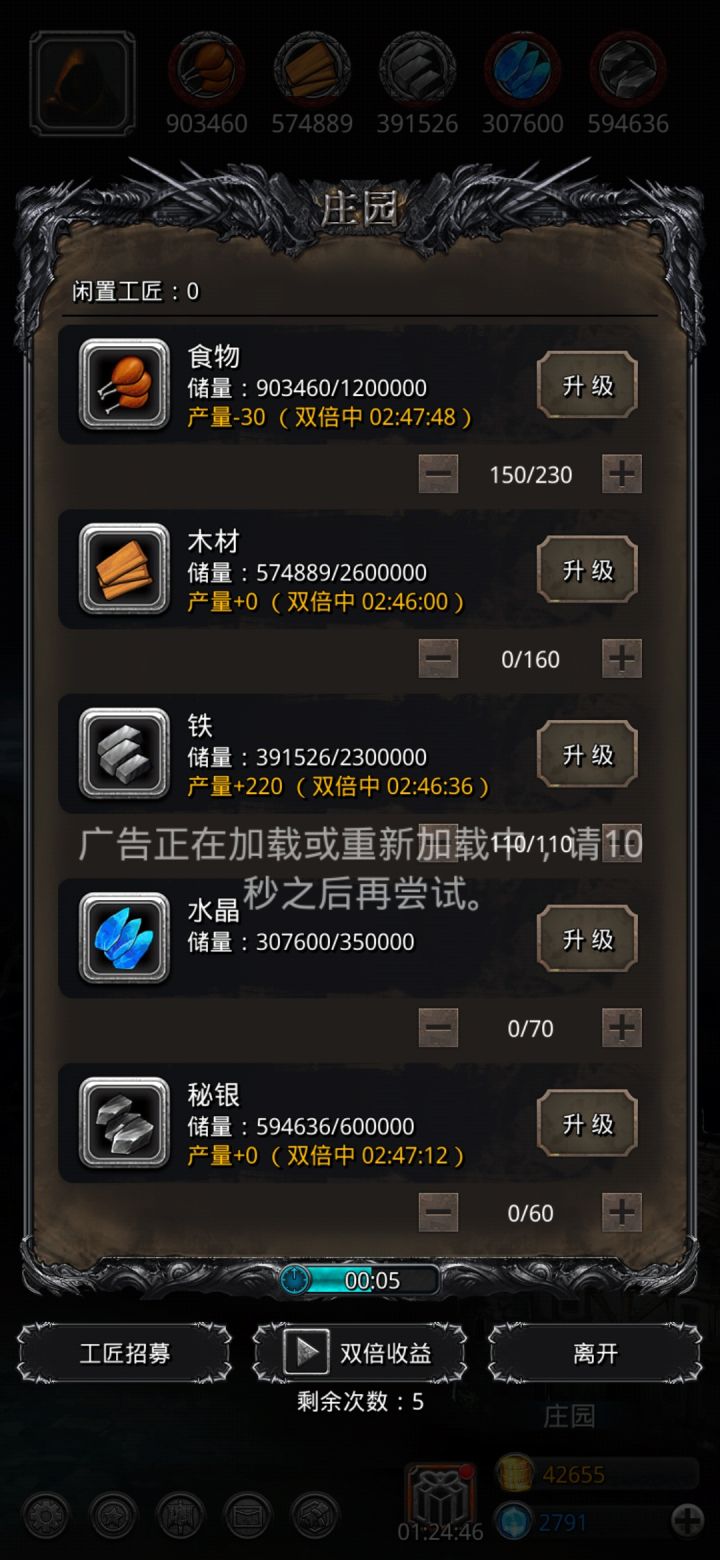The width and height of the screenshot is (720, 1560).
Task: Increase crystal workers with plus button
Action: point(621,1027)
